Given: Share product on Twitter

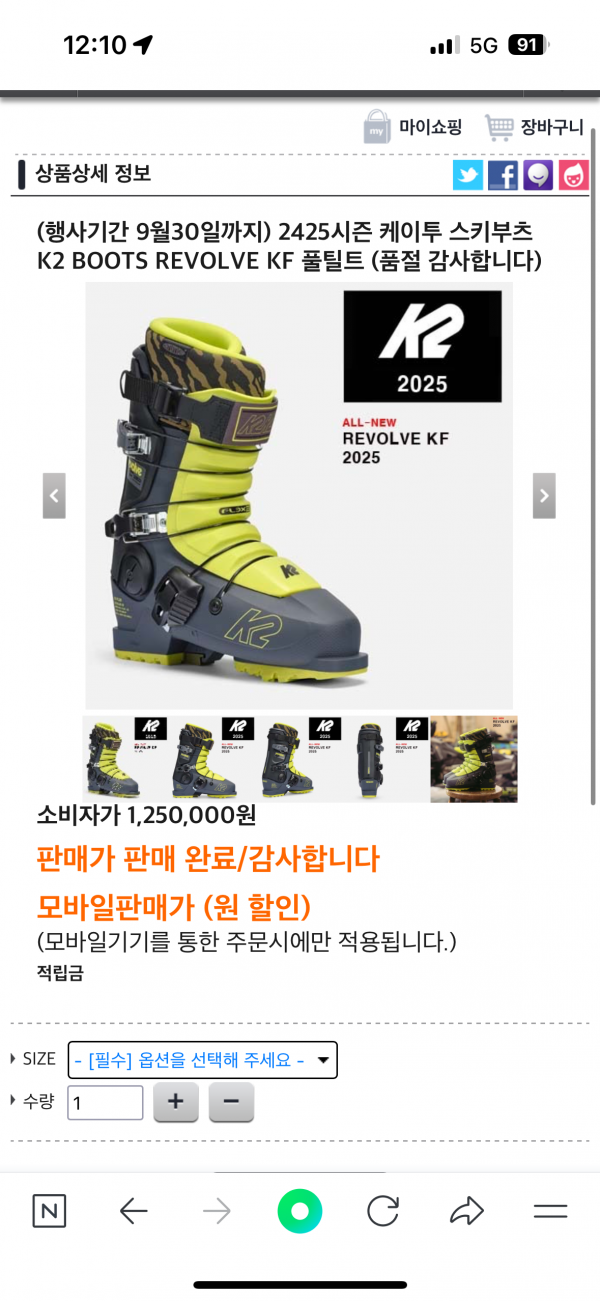Looking at the screenshot, I should tap(468, 176).
